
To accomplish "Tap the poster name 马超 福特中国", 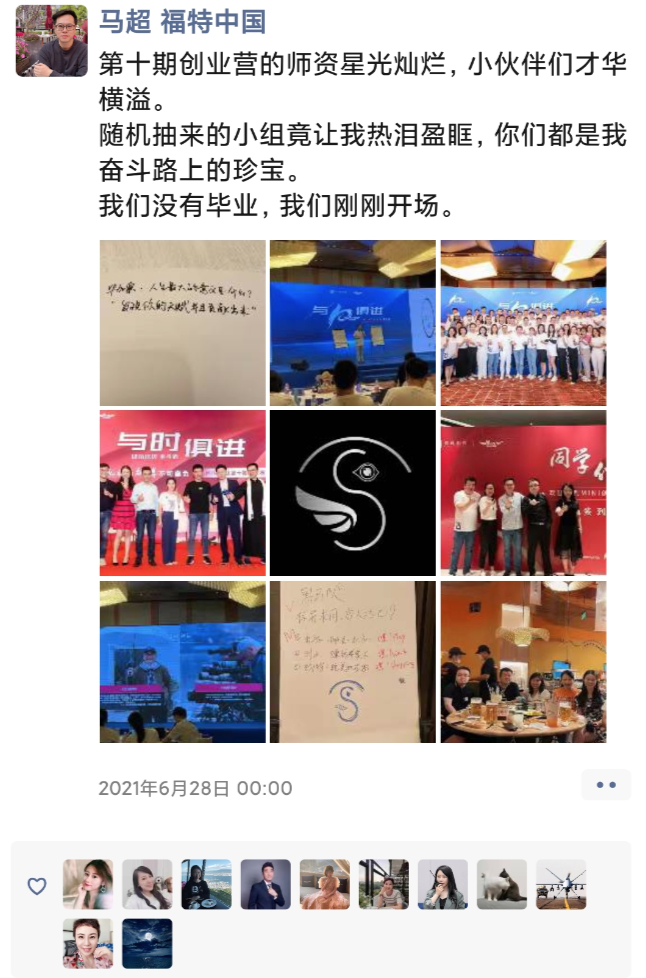I will [182, 22].
